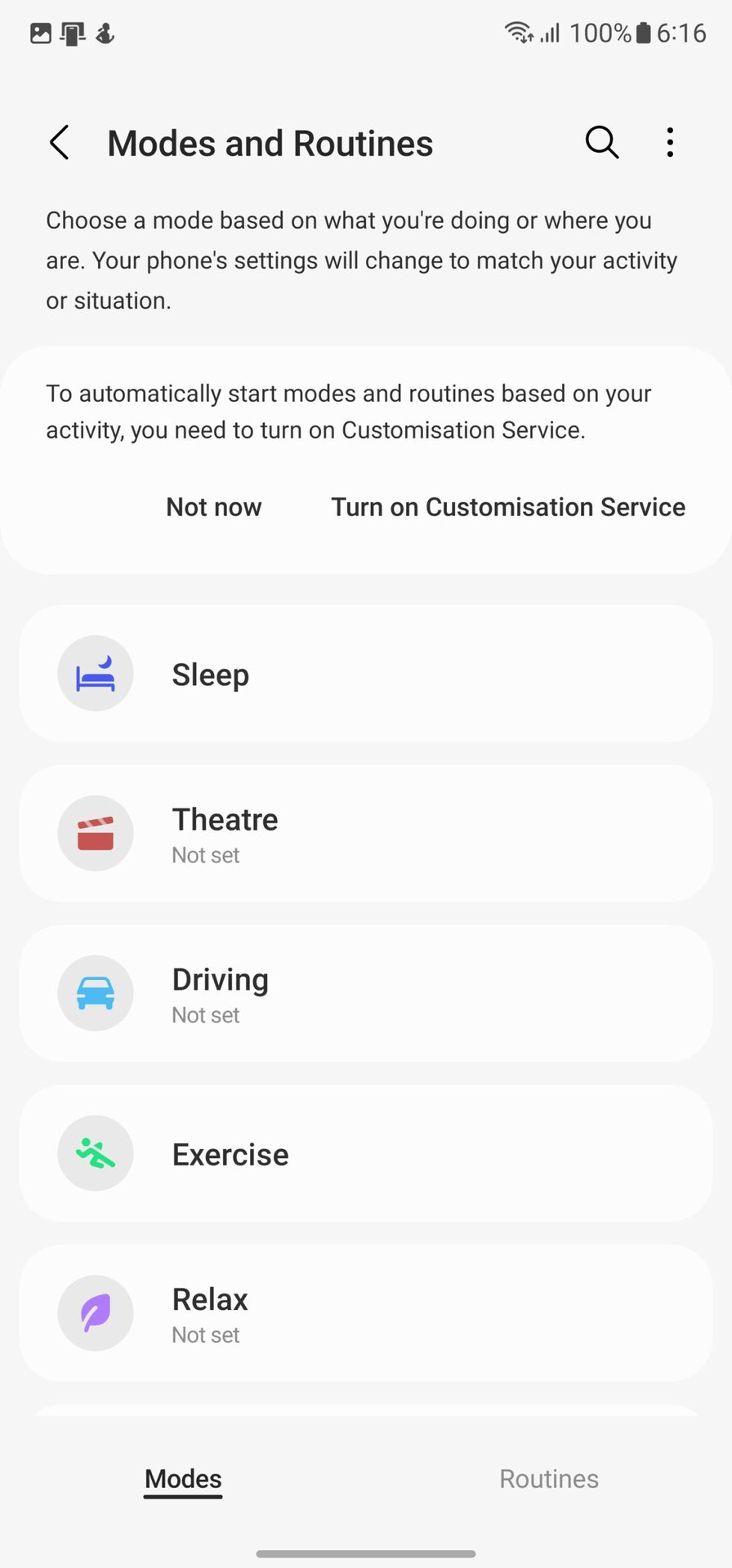Open the three-dot overflow menu
Viewport: 732px width, 1568px height.
670,143
